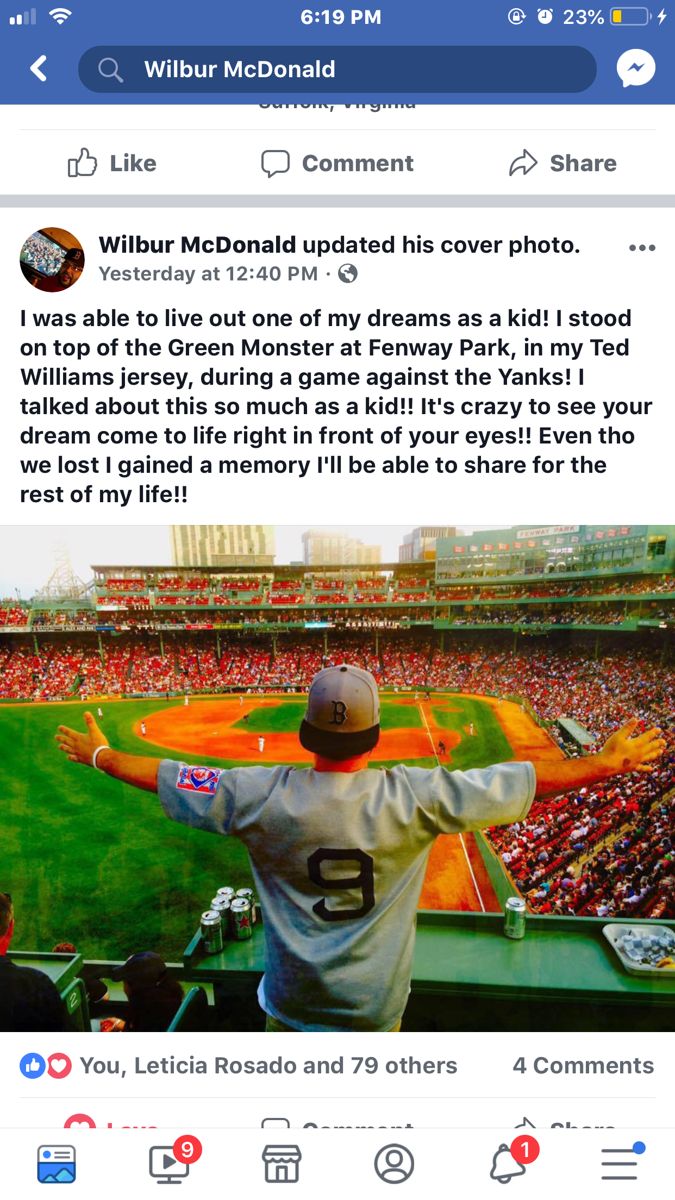Open the Watch videos tab
Image resolution: width=675 pixels, height=1200 pixels.
pyautogui.click(x=169, y=1164)
